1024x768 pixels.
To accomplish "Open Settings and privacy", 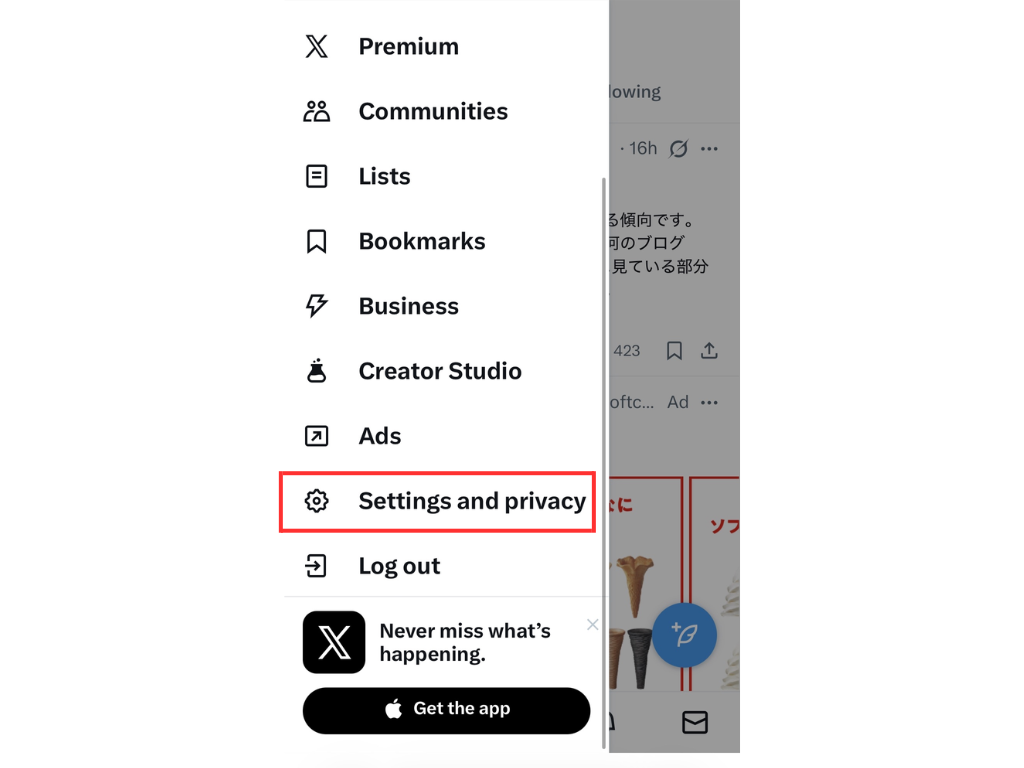I will point(471,502).
